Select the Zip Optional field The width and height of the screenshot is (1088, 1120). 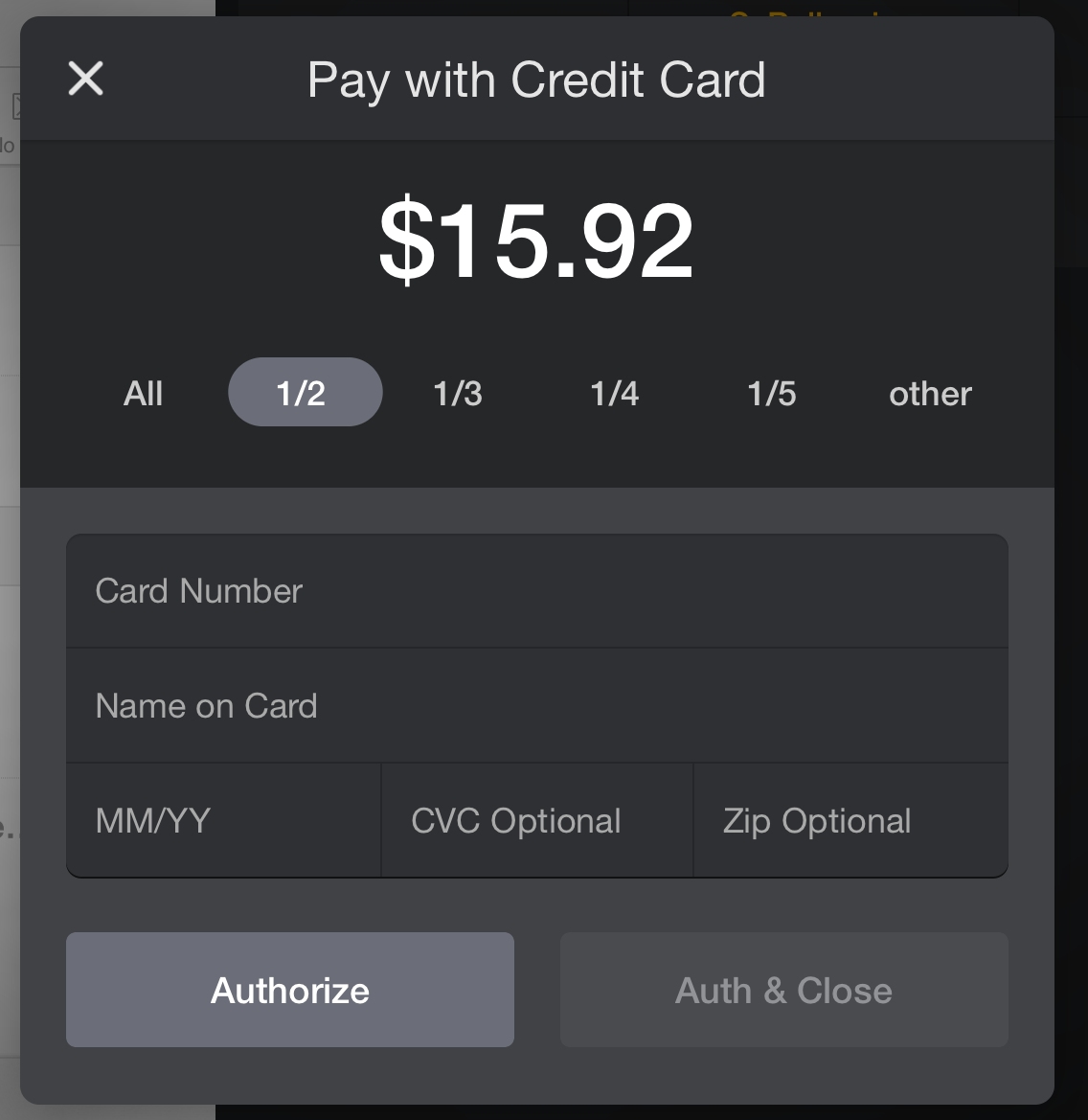coord(850,819)
